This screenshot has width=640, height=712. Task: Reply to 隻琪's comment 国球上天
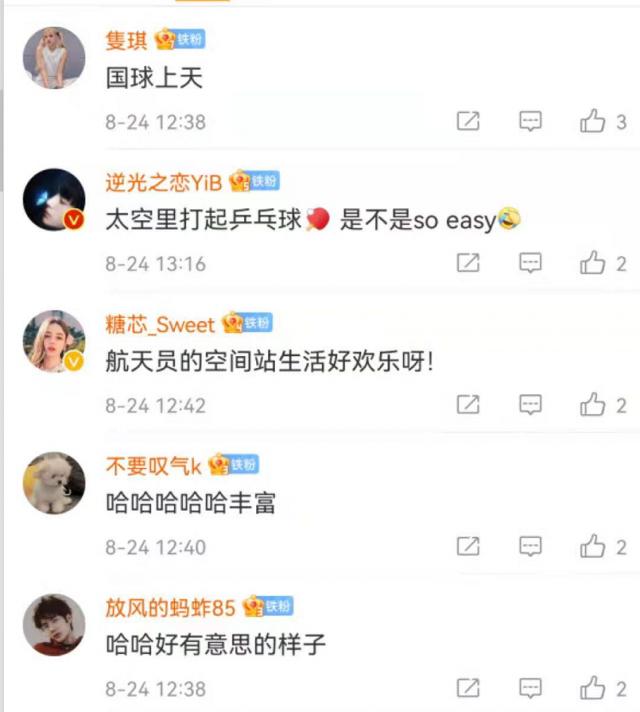click(530, 122)
